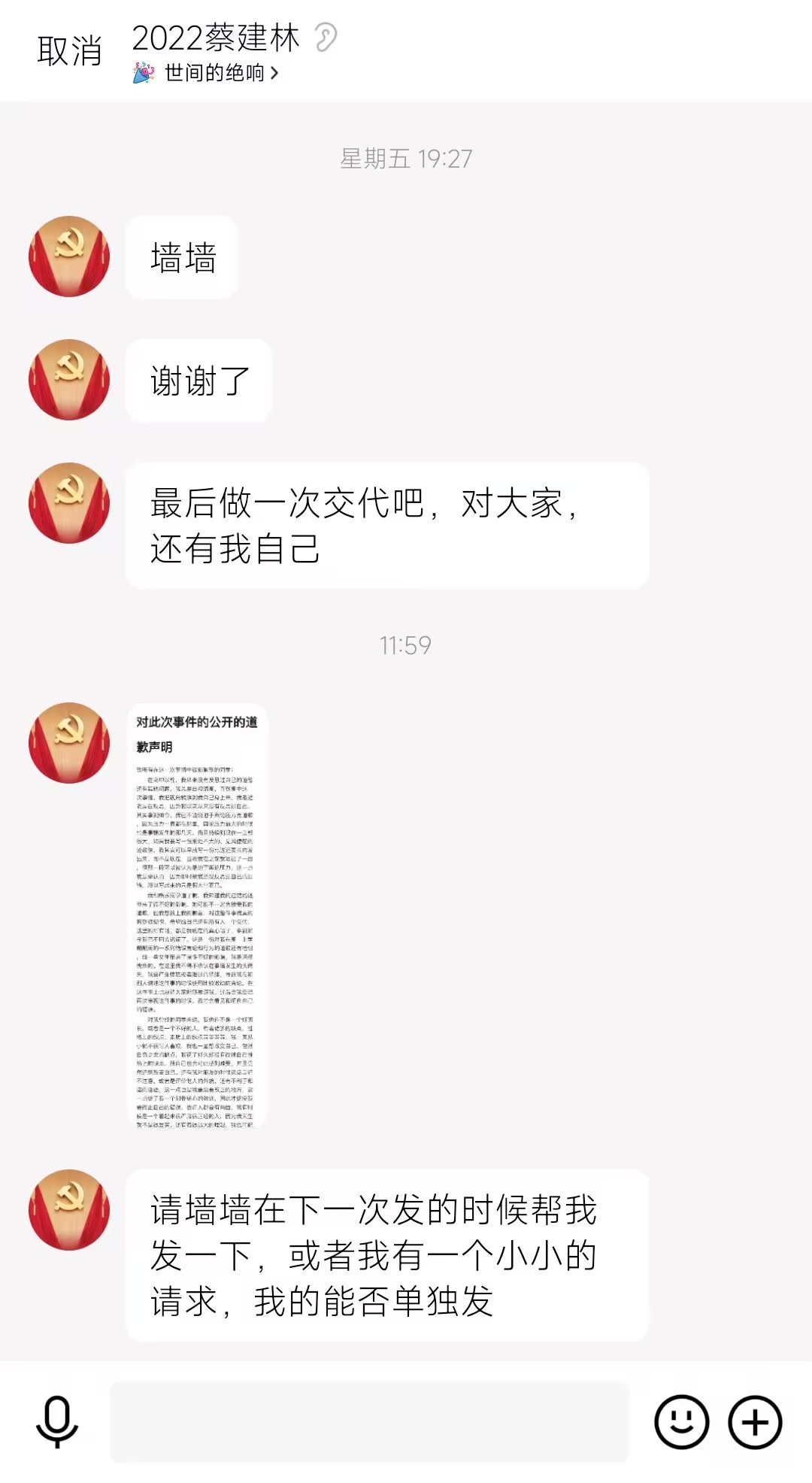Tap the ear icon beside the chat title

(x=326, y=37)
